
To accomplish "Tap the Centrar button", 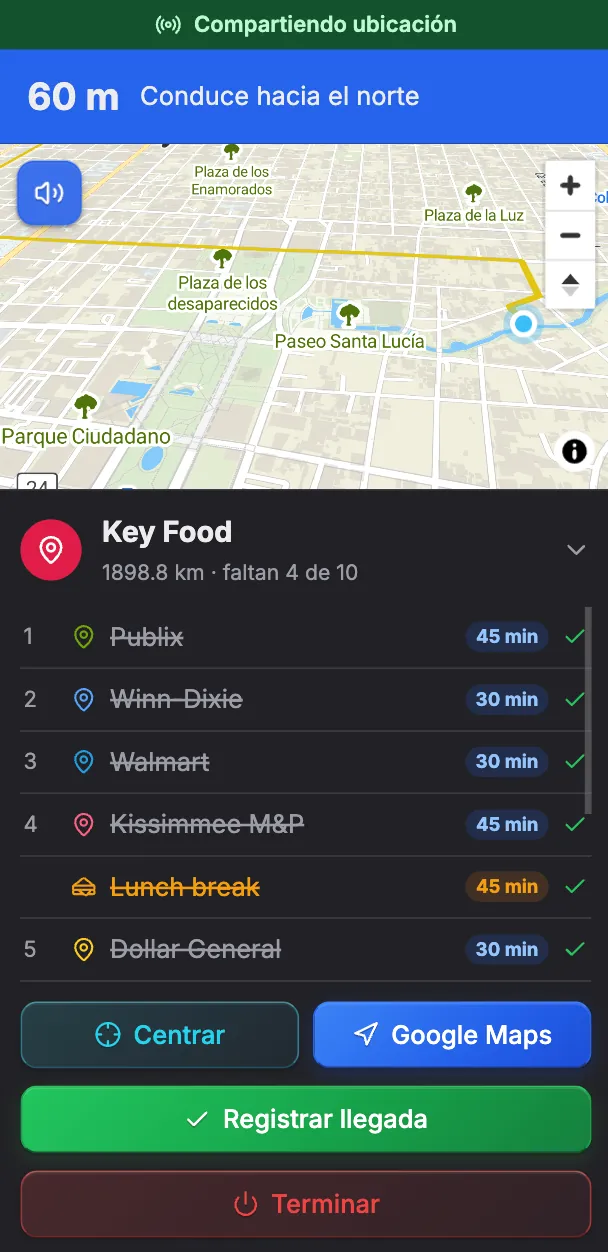I will pos(160,1035).
